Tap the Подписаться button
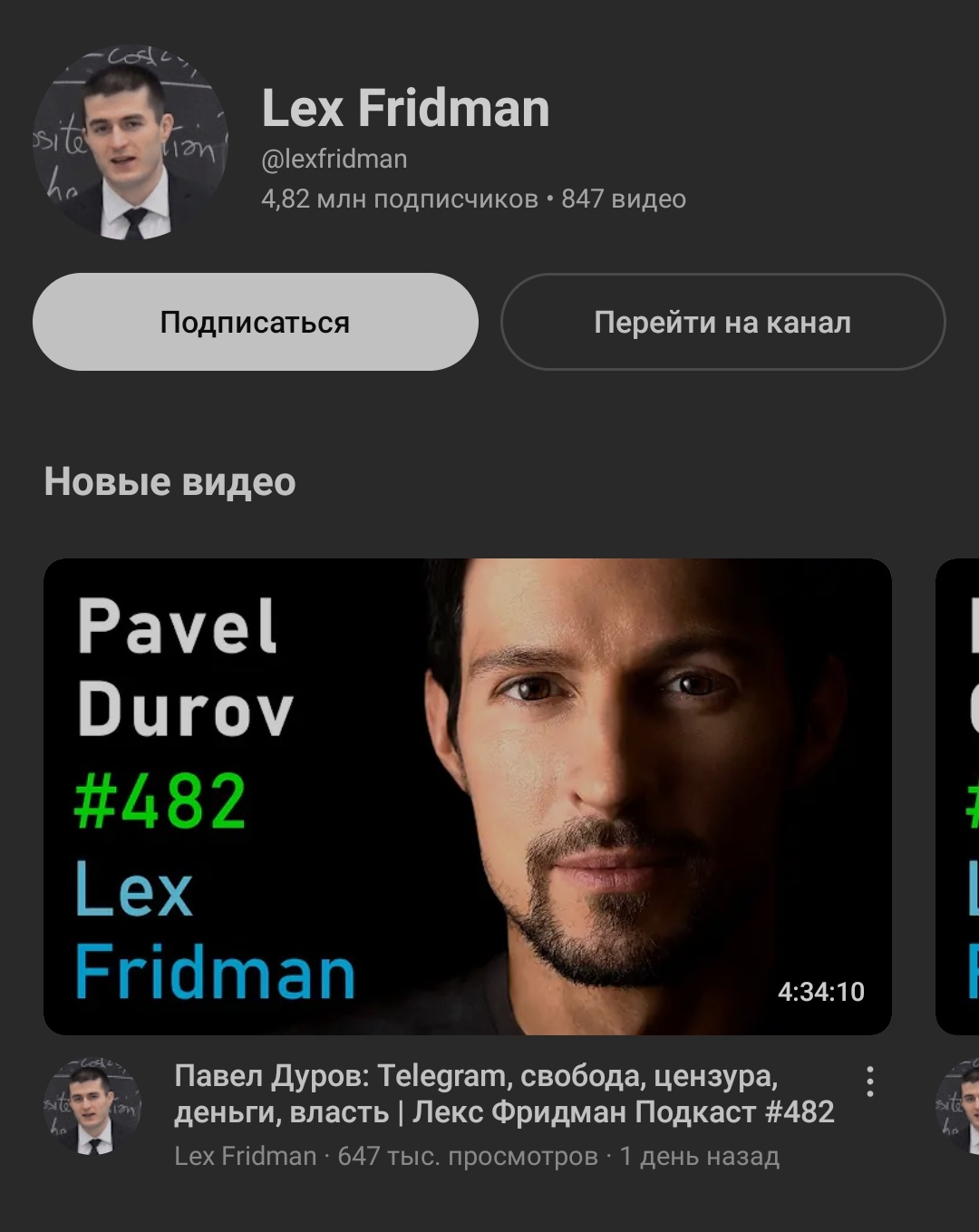979x1232 pixels. point(255,322)
